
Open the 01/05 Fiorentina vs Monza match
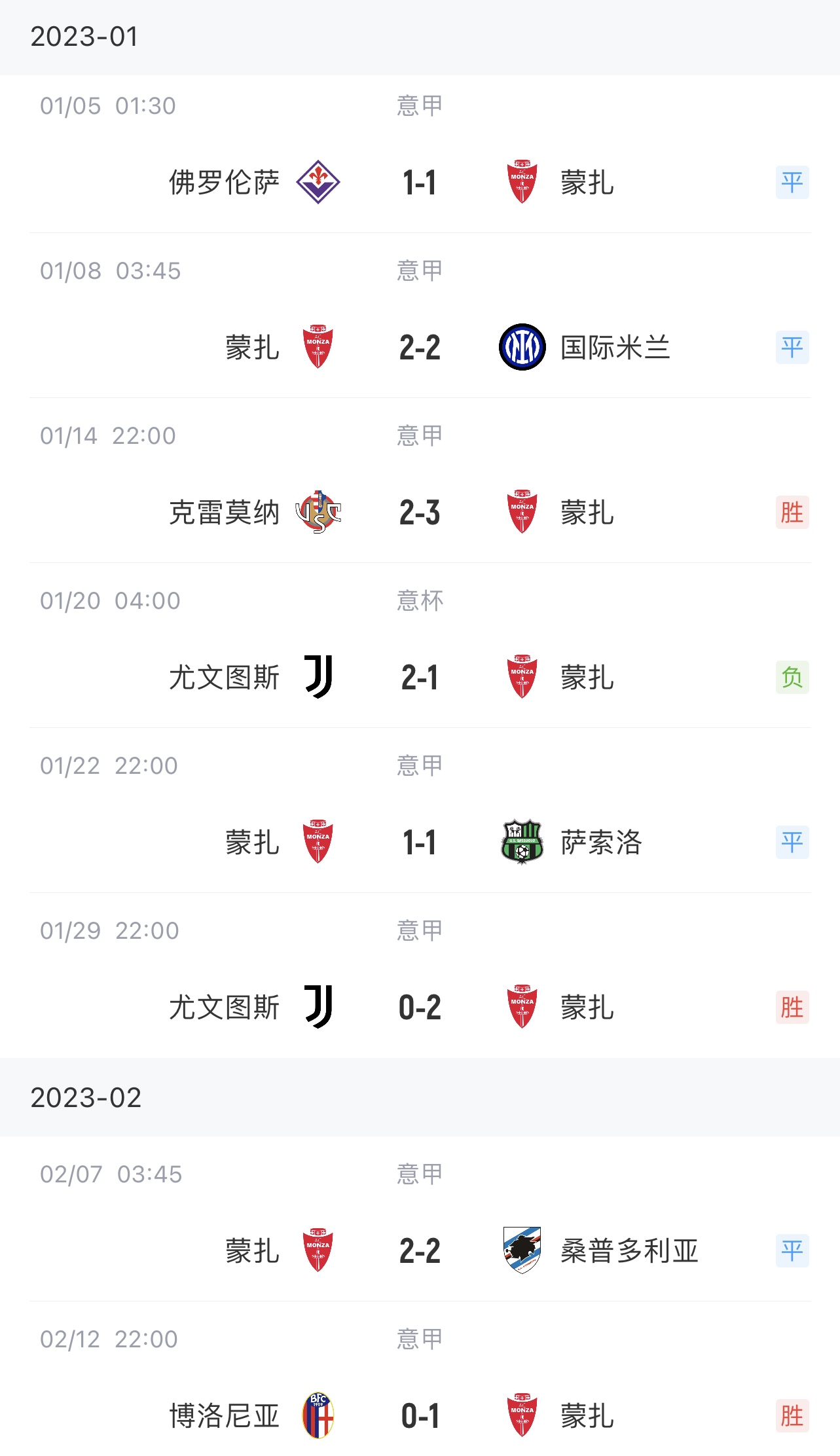point(420,154)
